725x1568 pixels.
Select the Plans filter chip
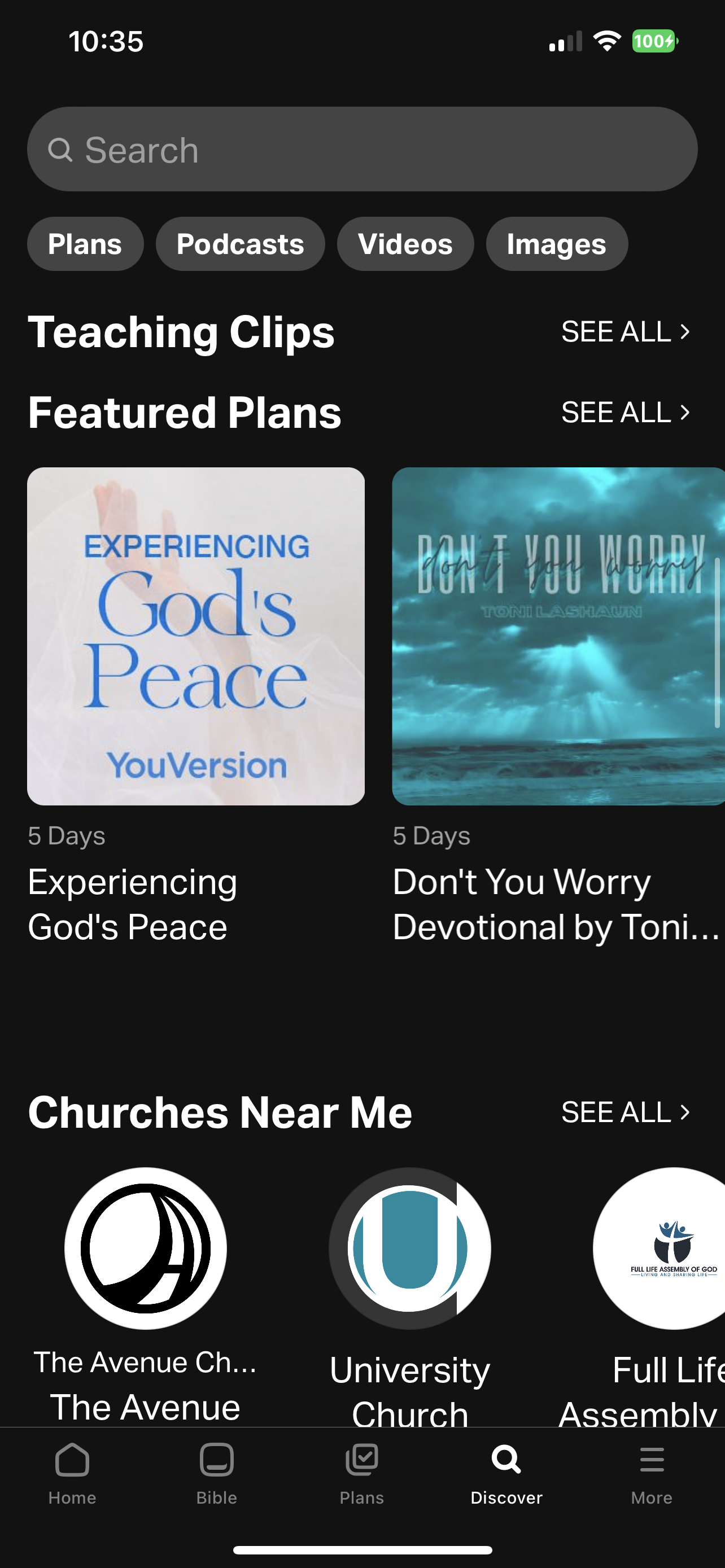pyautogui.click(x=85, y=244)
